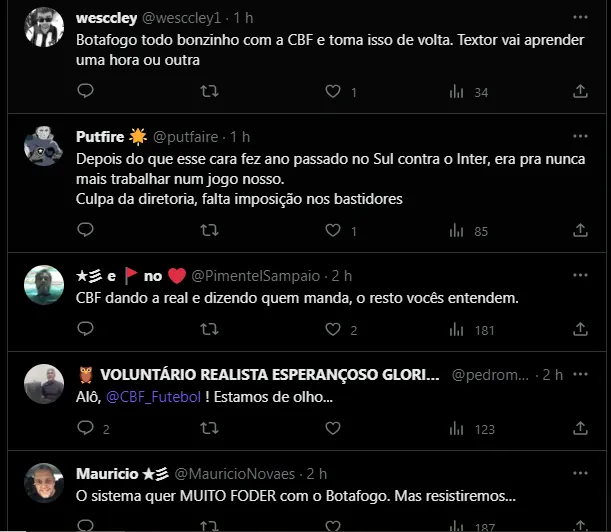Image resolution: width=611 pixels, height=532 pixels.
Task: View analytics on VOLUNTÁRIO REALISTA tweet
Action: [457, 428]
